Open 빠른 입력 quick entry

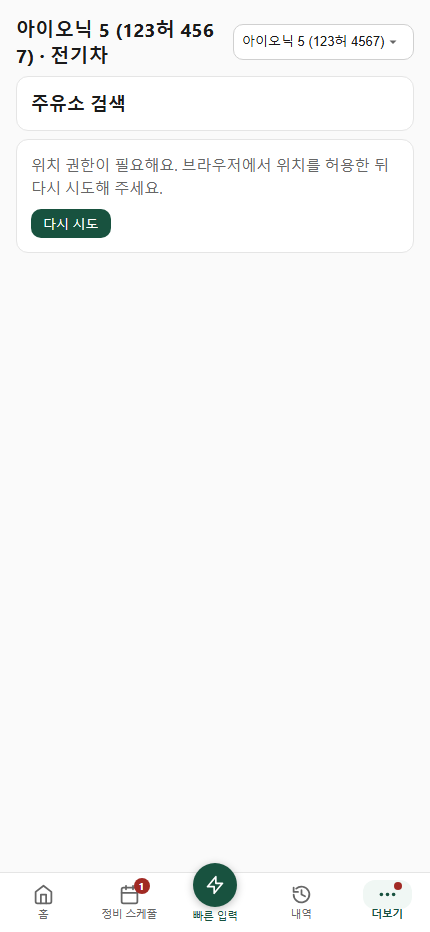(215, 893)
